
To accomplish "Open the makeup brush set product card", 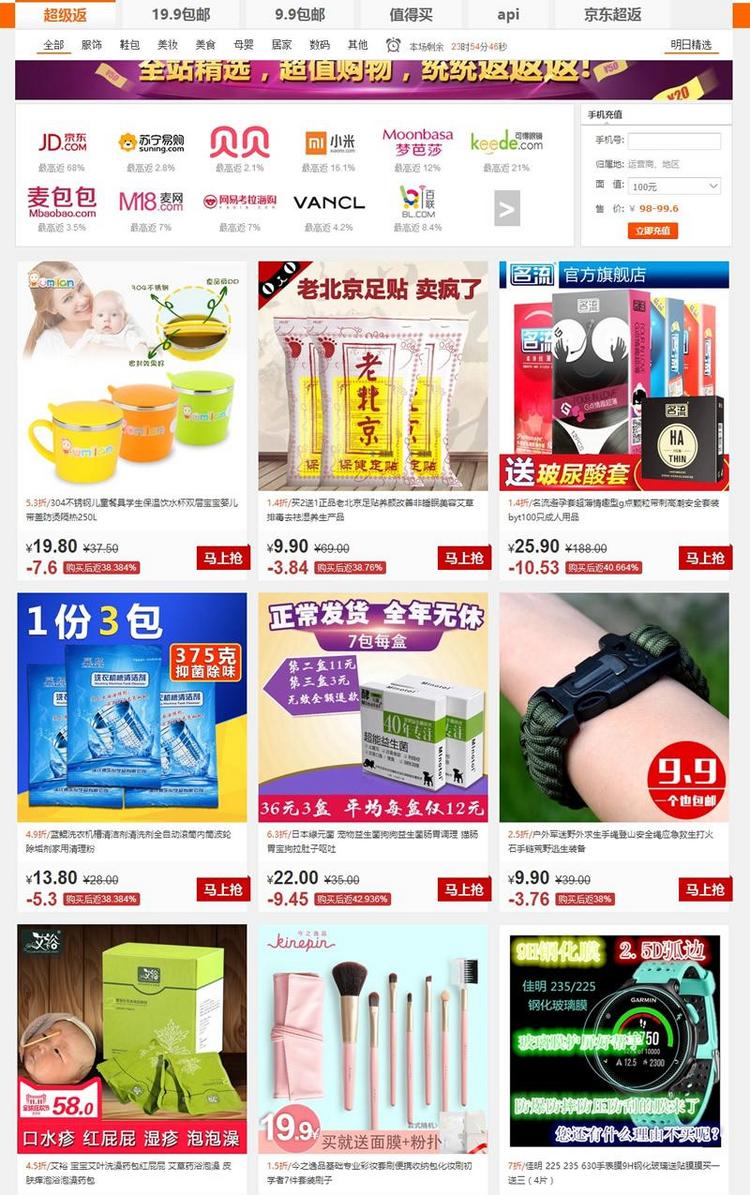I will coord(373,1038).
